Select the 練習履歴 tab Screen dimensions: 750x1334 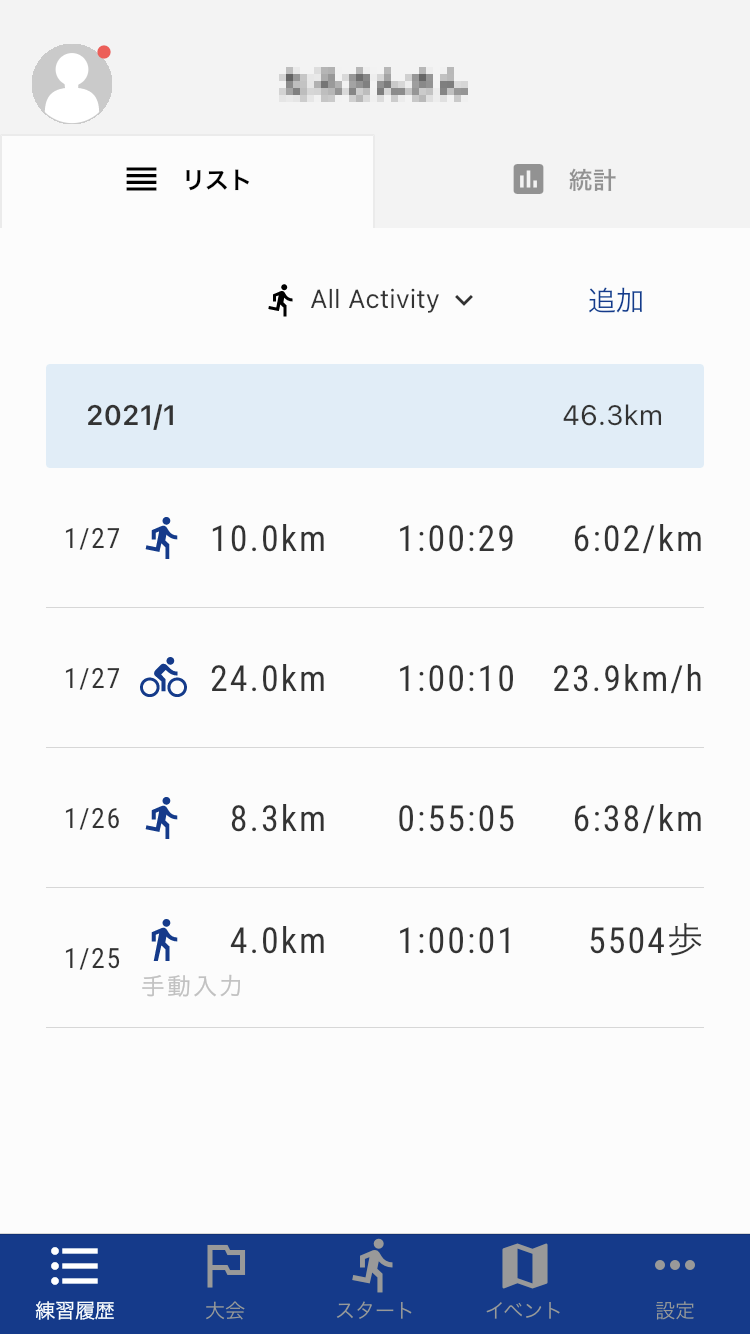click(x=75, y=1283)
